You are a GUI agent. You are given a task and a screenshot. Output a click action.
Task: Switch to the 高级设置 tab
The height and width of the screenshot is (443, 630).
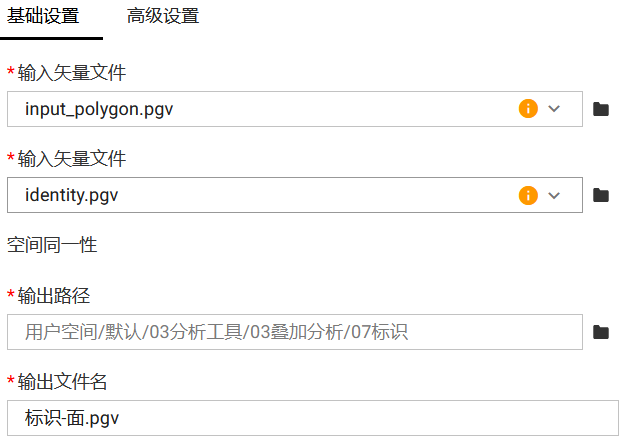point(163,17)
